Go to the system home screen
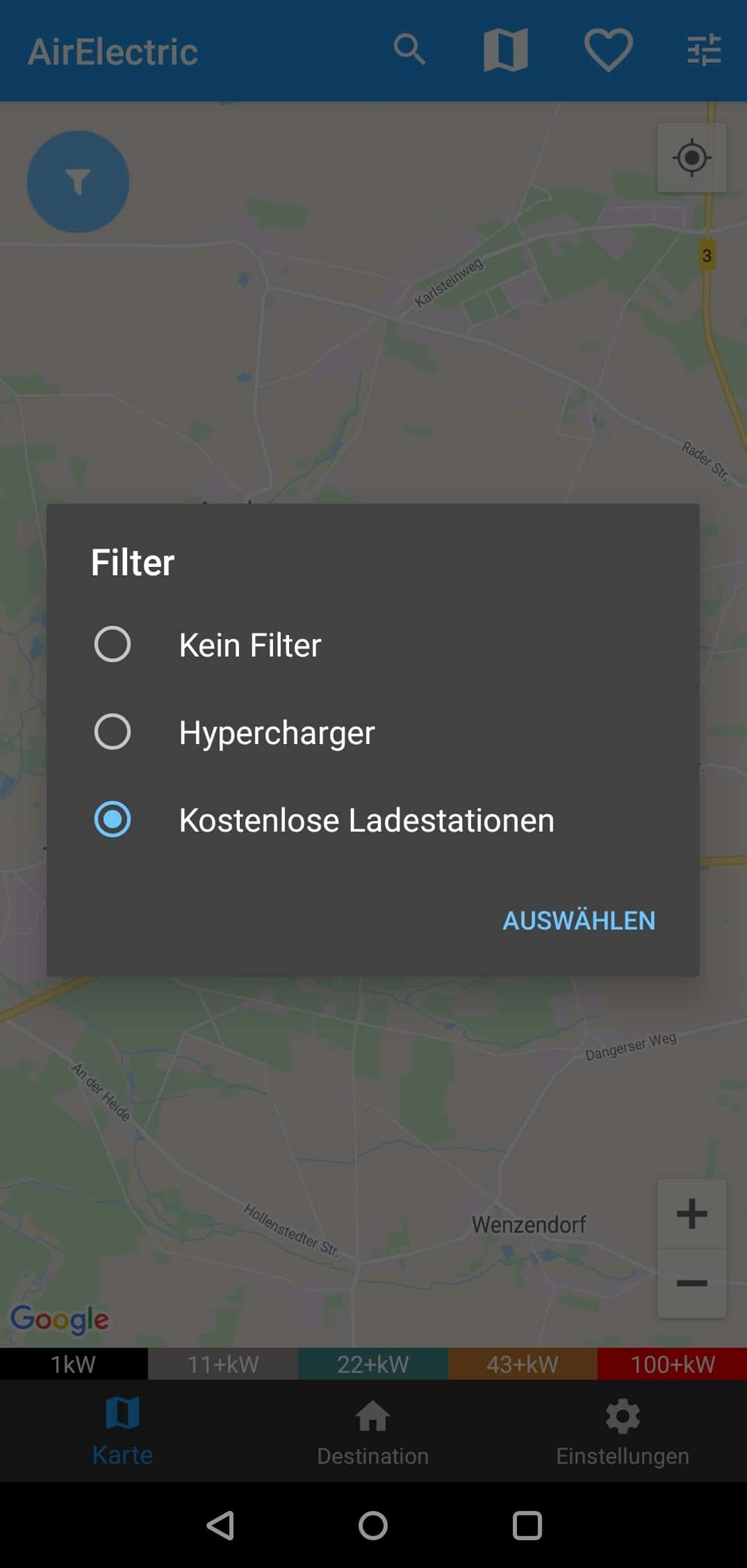The height and width of the screenshot is (1568, 747). click(x=373, y=1526)
